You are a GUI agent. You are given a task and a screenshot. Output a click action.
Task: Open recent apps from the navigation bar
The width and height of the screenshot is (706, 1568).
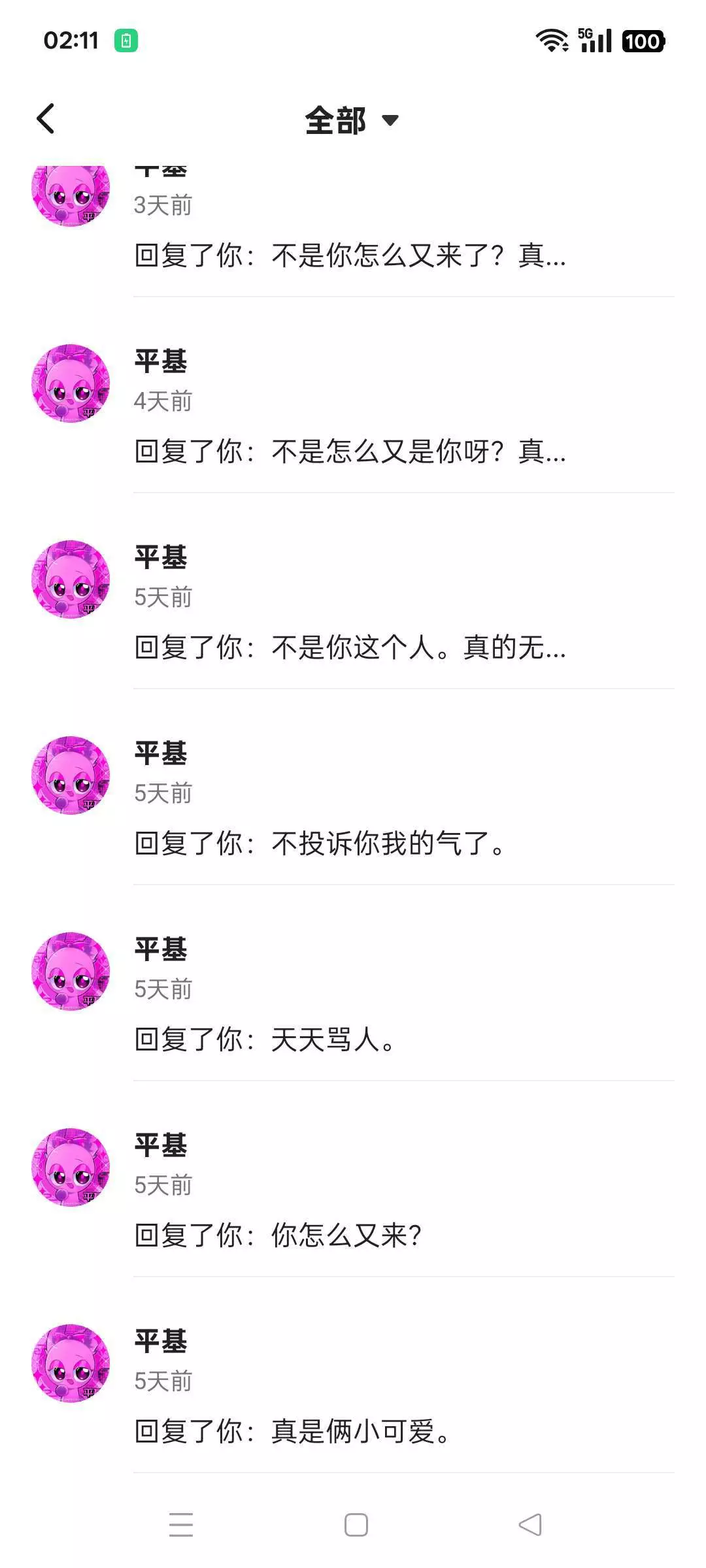(x=181, y=1525)
